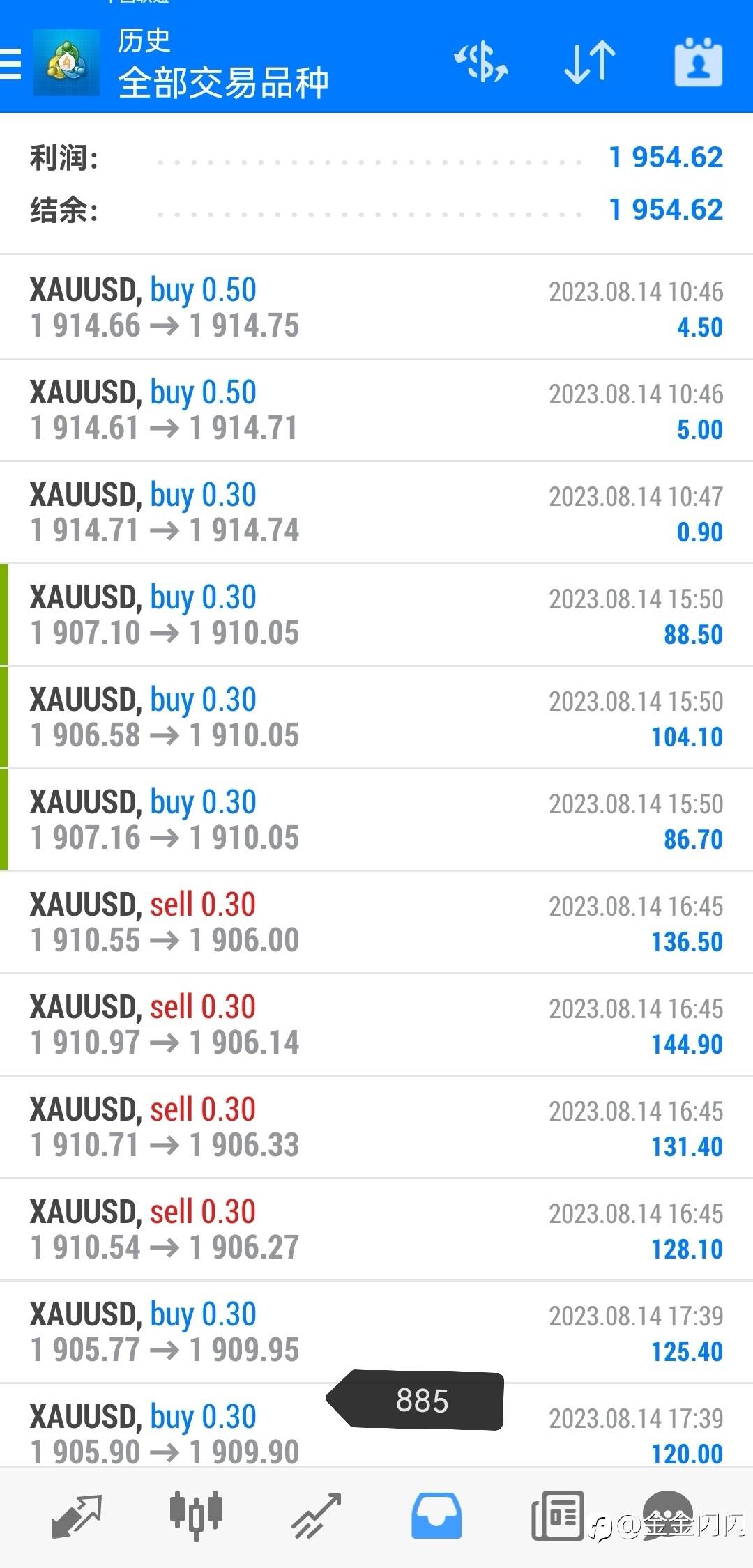Screen dimensions: 753x1568
Task: Show details of the 104.10 profit trade
Action: (376, 717)
